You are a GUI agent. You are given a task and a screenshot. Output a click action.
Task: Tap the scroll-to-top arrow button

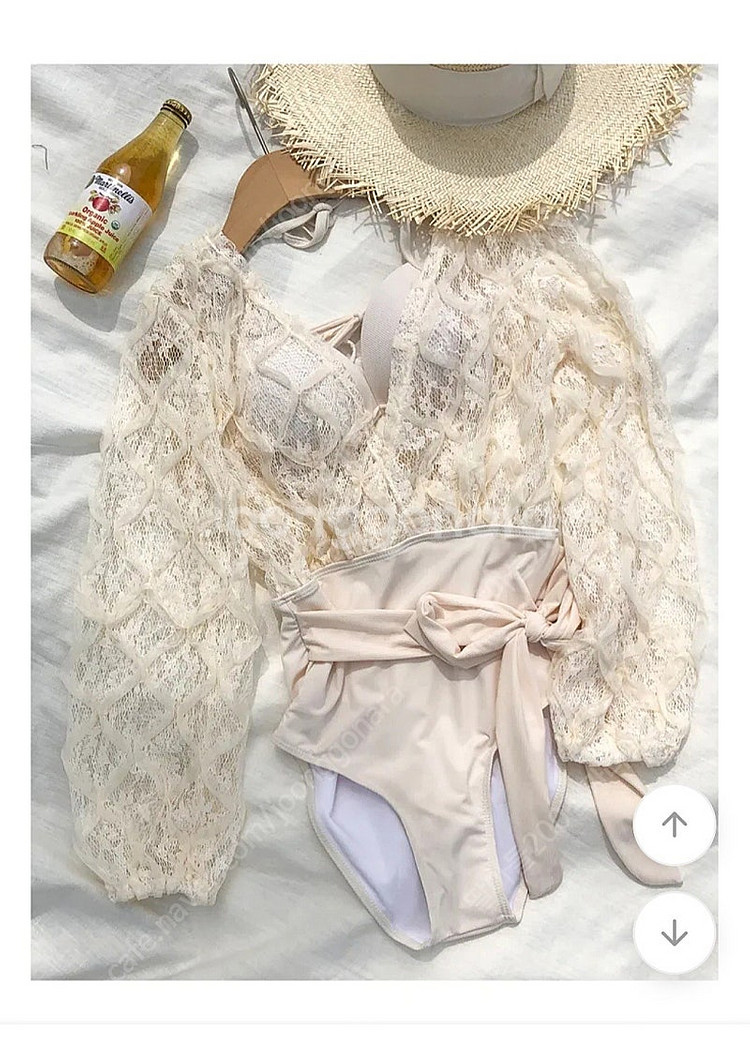tap(674, 824)
